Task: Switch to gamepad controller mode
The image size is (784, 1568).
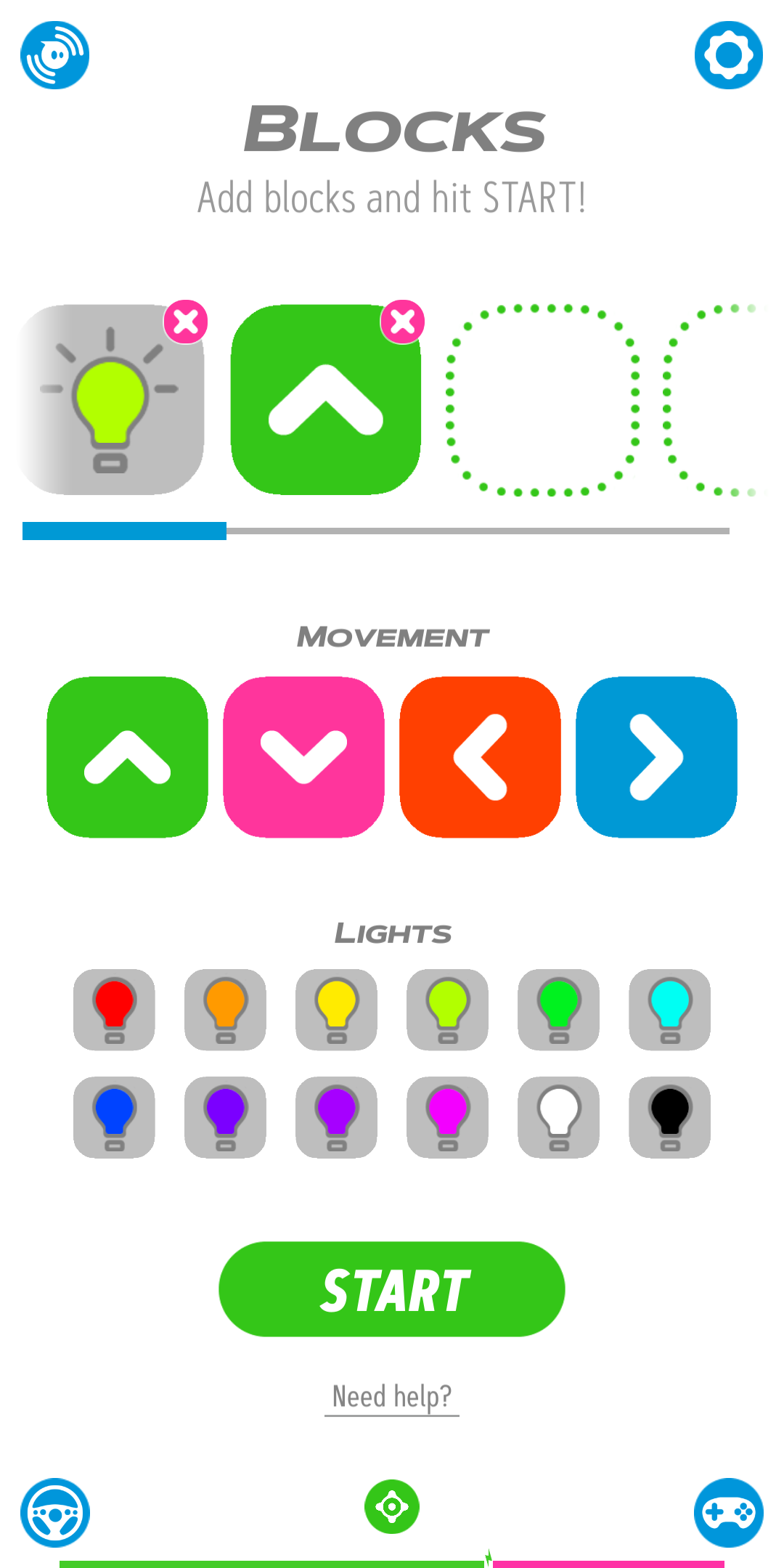Action: point(729,1513)
